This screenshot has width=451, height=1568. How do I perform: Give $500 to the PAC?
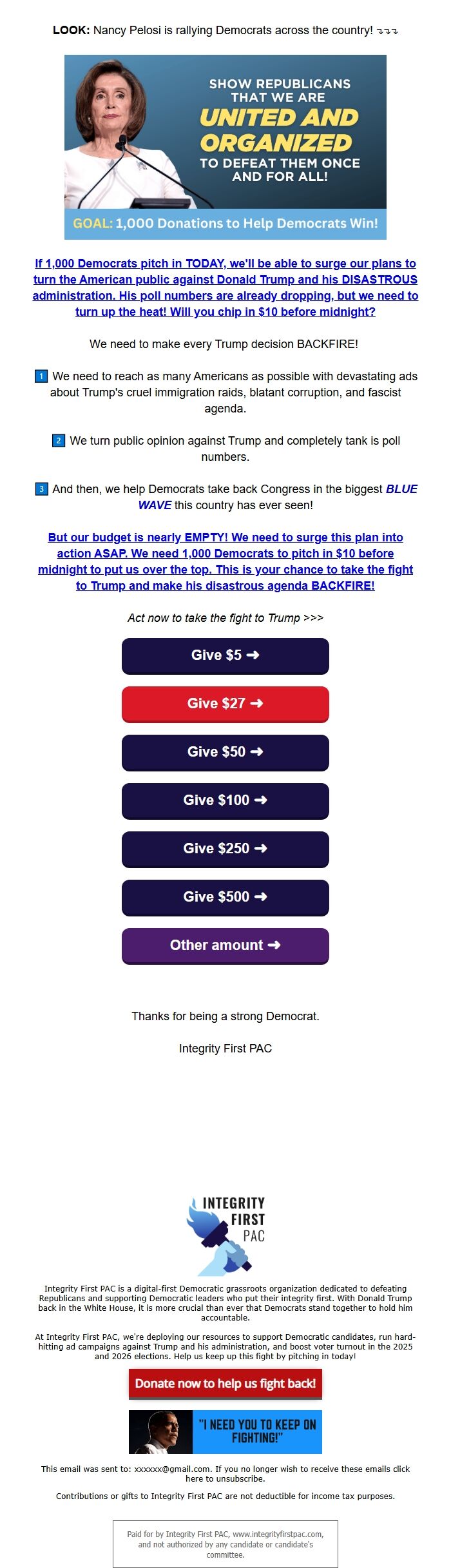pyautogui.click(x=225, y=898)
